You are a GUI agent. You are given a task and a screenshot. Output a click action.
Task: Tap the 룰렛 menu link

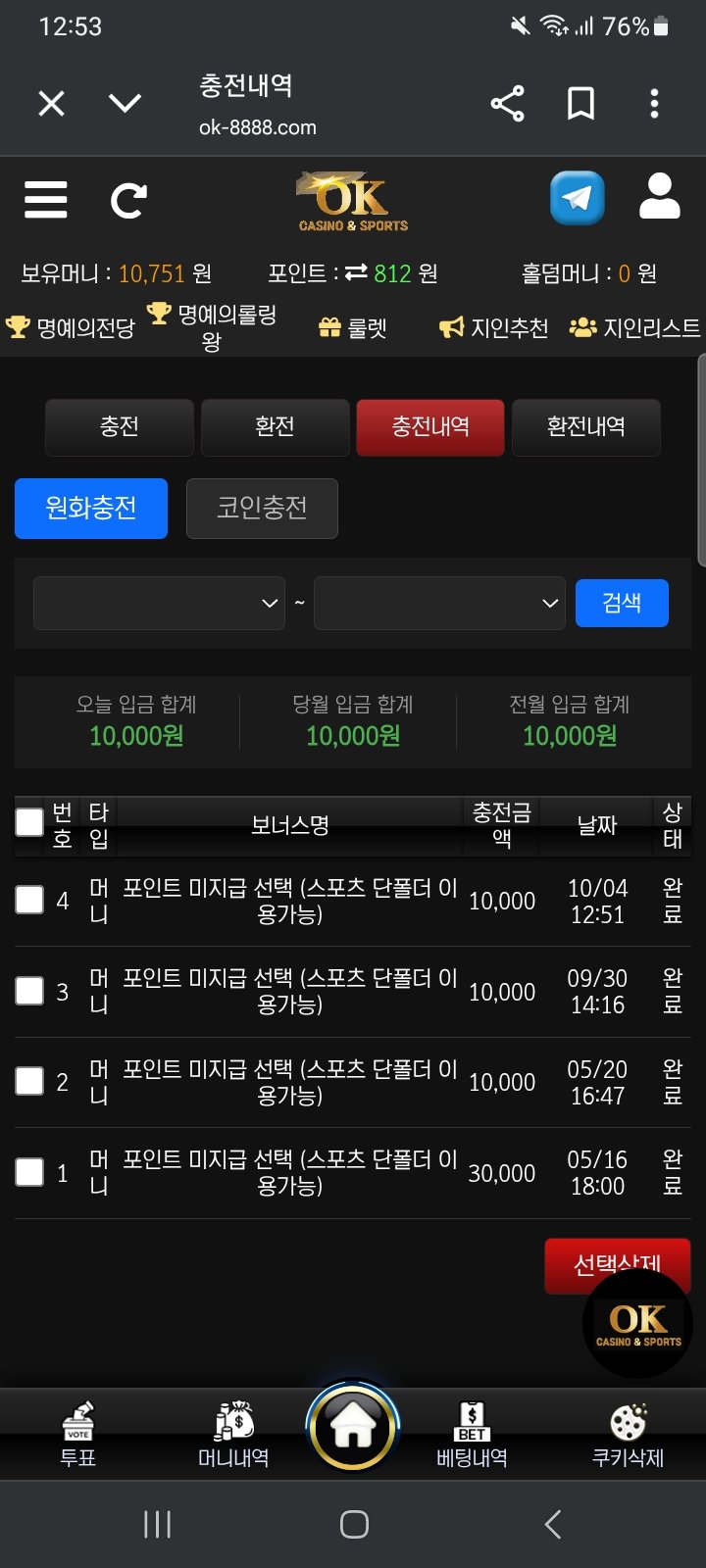(354, 328)
